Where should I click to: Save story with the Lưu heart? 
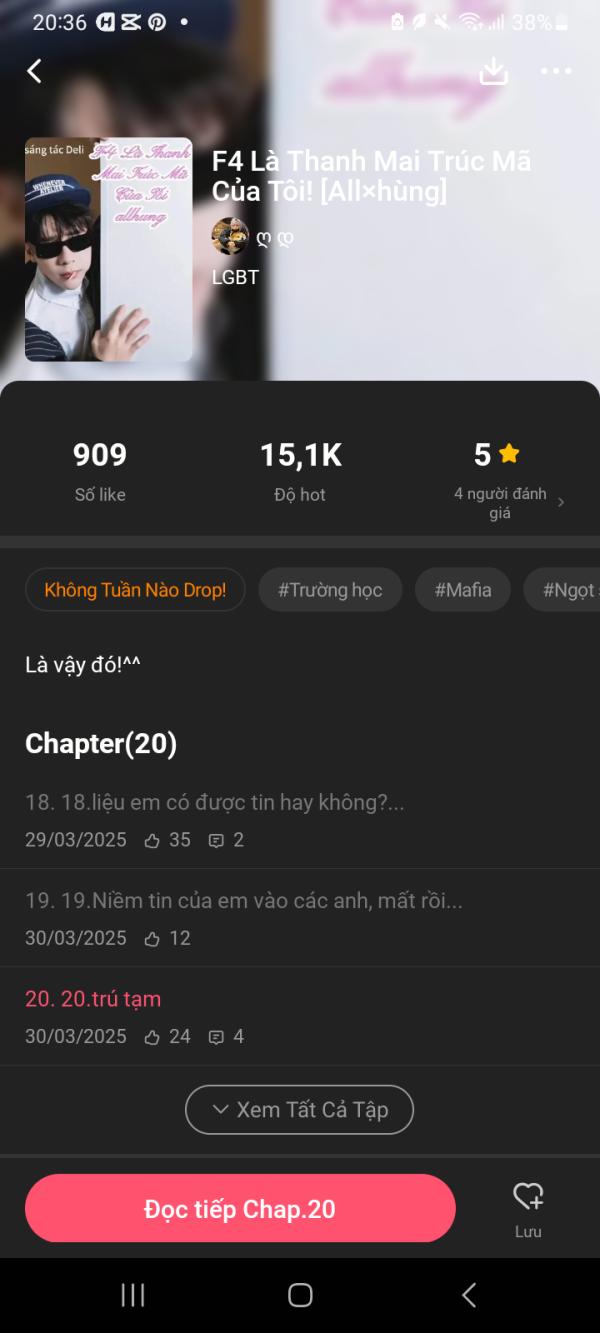(x=528, y=1207)
